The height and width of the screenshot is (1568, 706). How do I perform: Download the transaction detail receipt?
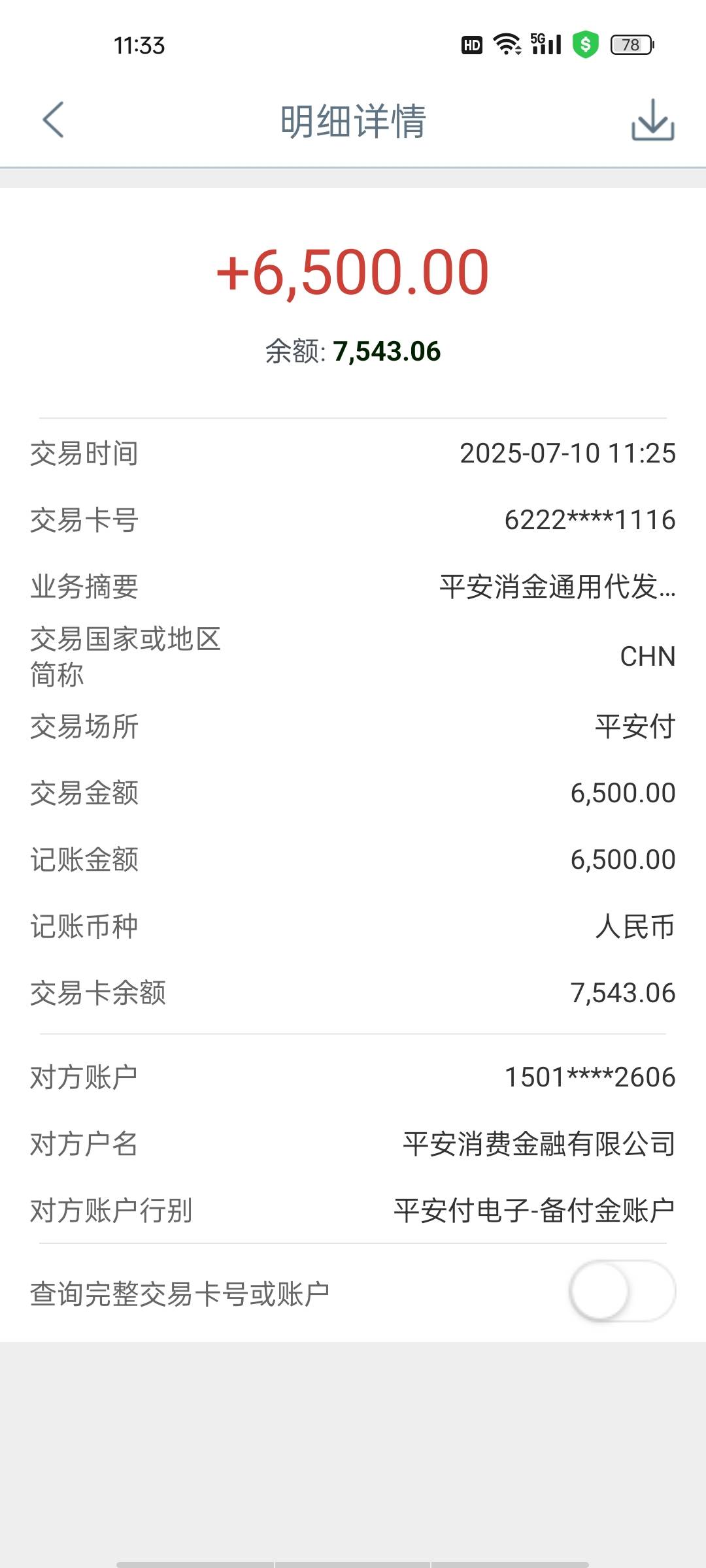coord(652,120)
